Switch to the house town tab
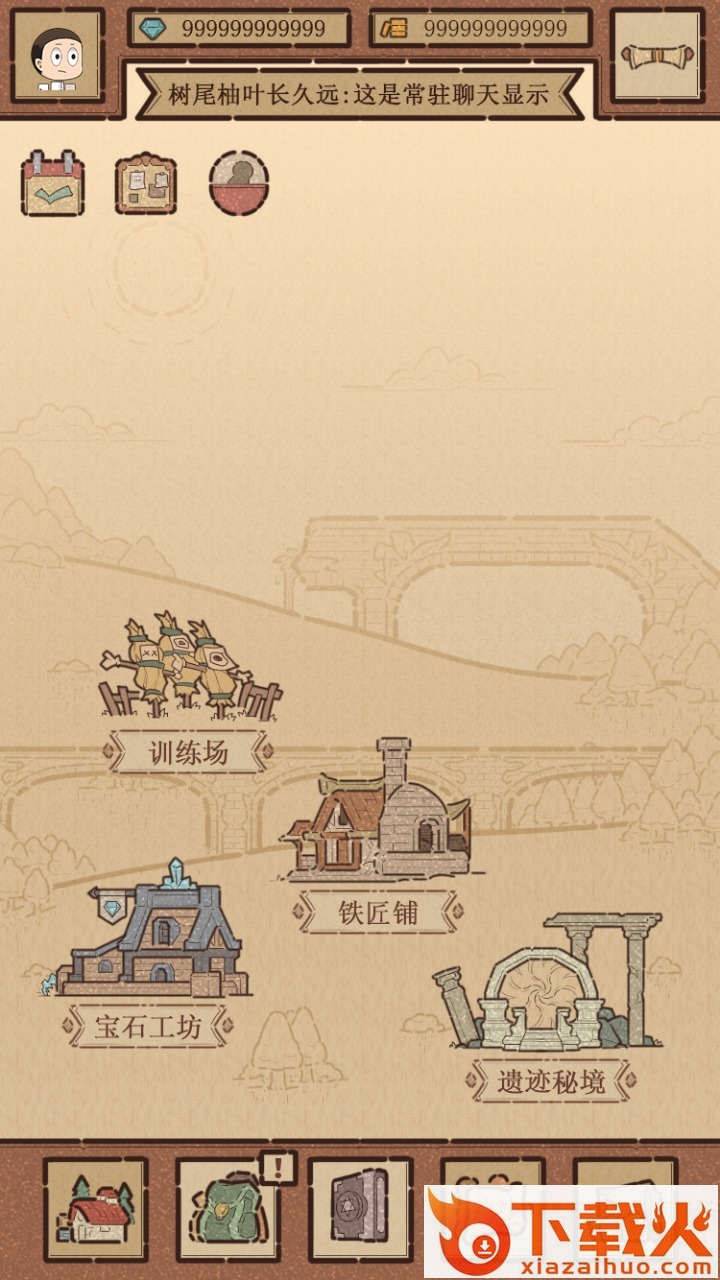Viewport: 720px width, 1280px height. click(96, 1210)
